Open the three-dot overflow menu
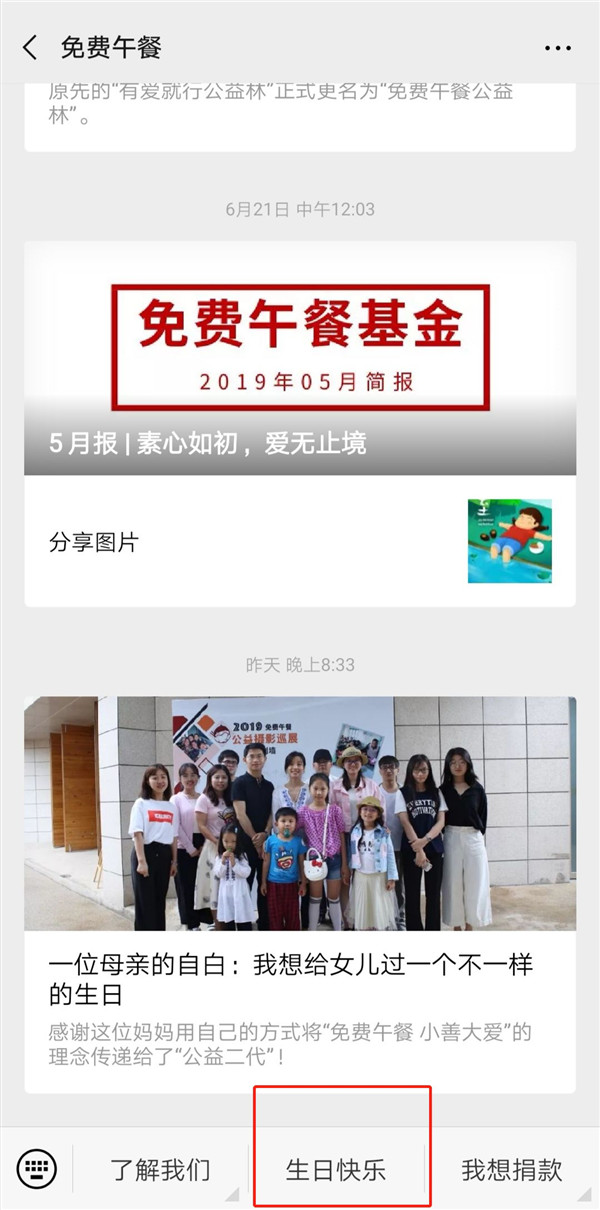Screen dimensions: 600x1210 coord(558,47)
